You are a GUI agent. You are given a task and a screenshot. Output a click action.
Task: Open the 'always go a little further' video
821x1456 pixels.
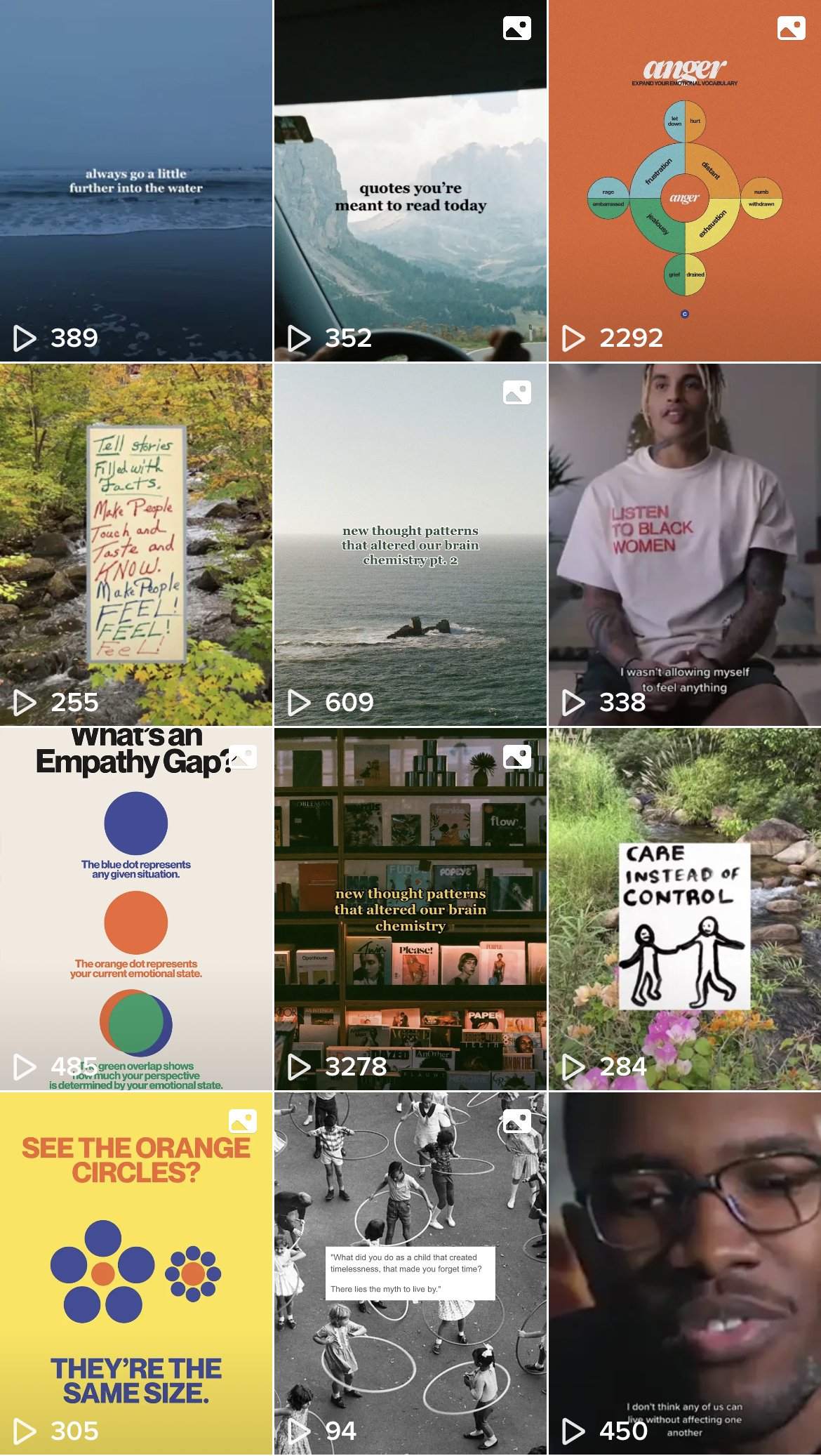136,180
